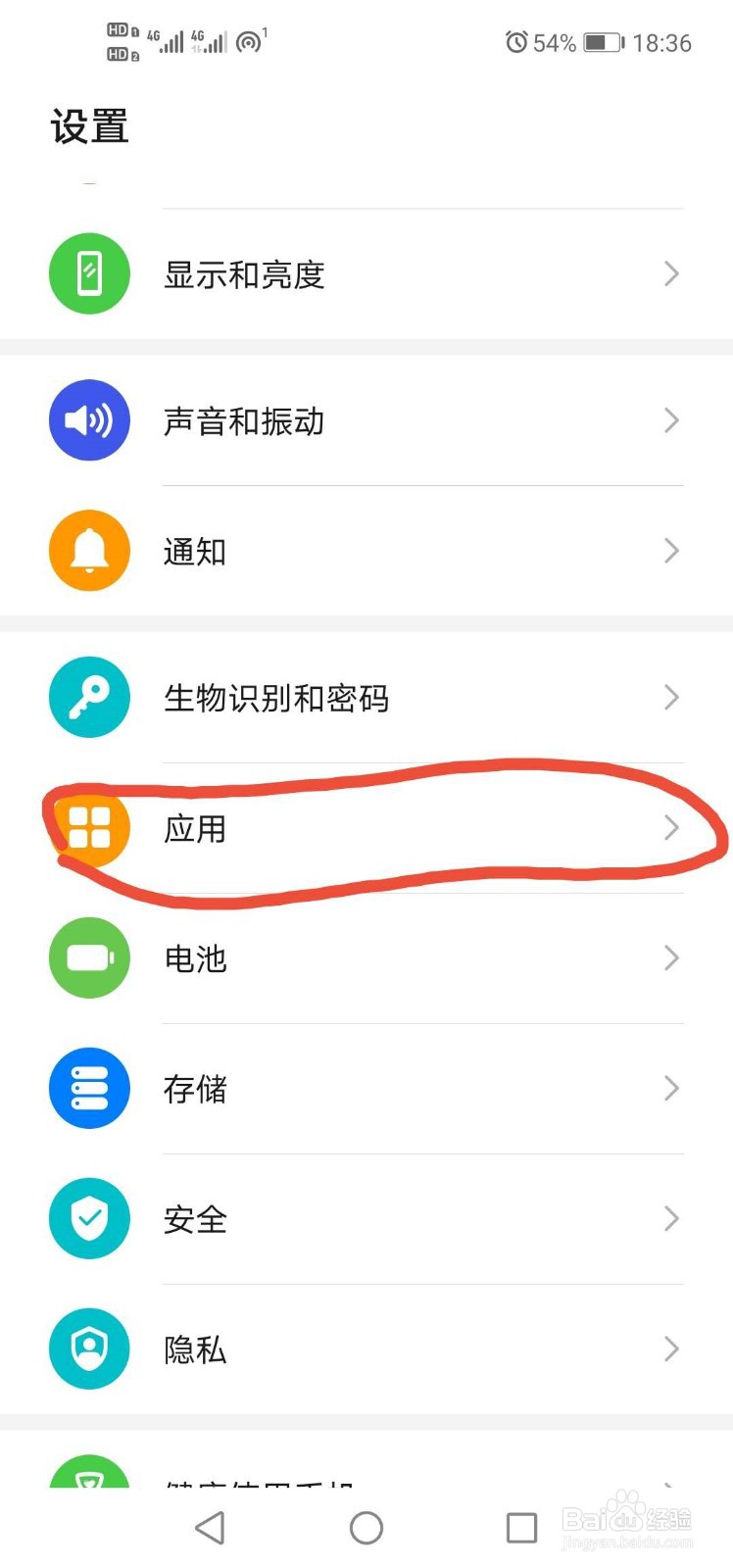Tap the 存储 (Storage) label

[194, 1088]
